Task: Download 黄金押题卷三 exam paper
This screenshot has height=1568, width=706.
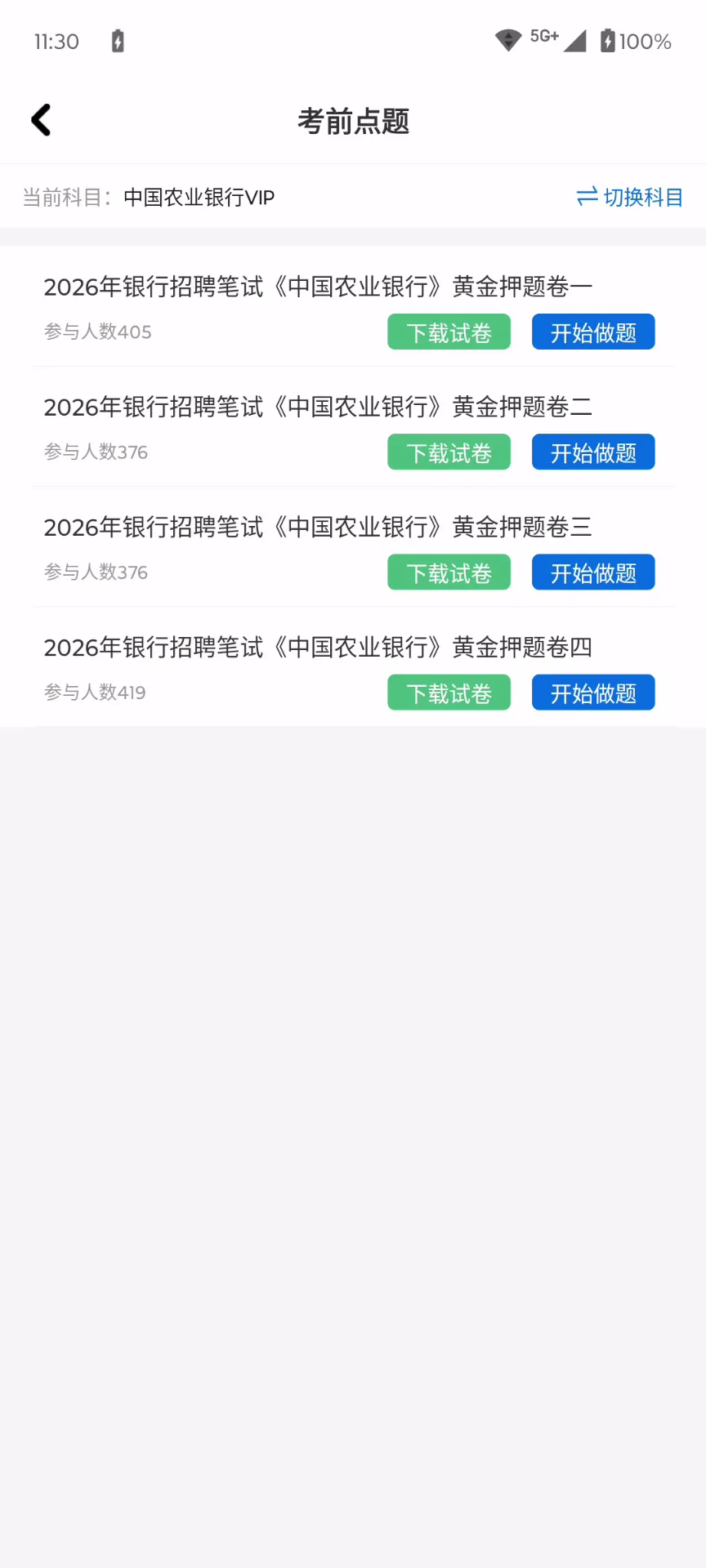Action: pyautogui.click(x=449, y=572)
